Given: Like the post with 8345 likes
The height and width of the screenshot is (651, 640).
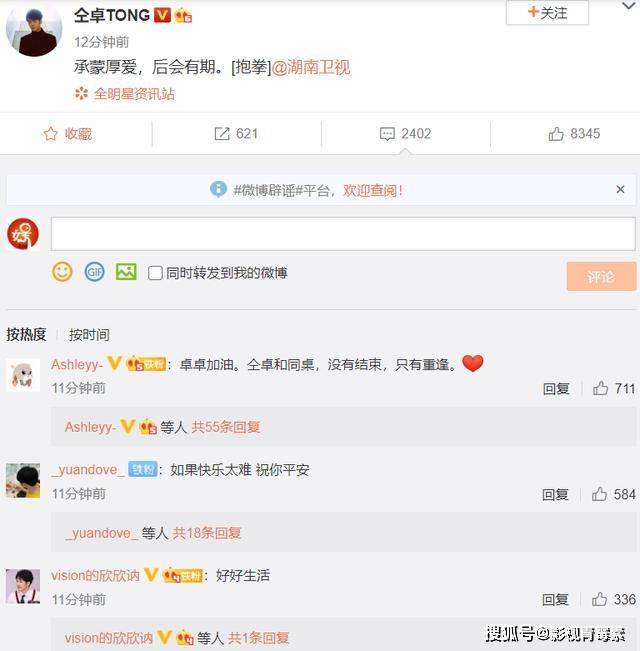Looking at the screenshot, I should click(574, 133).
